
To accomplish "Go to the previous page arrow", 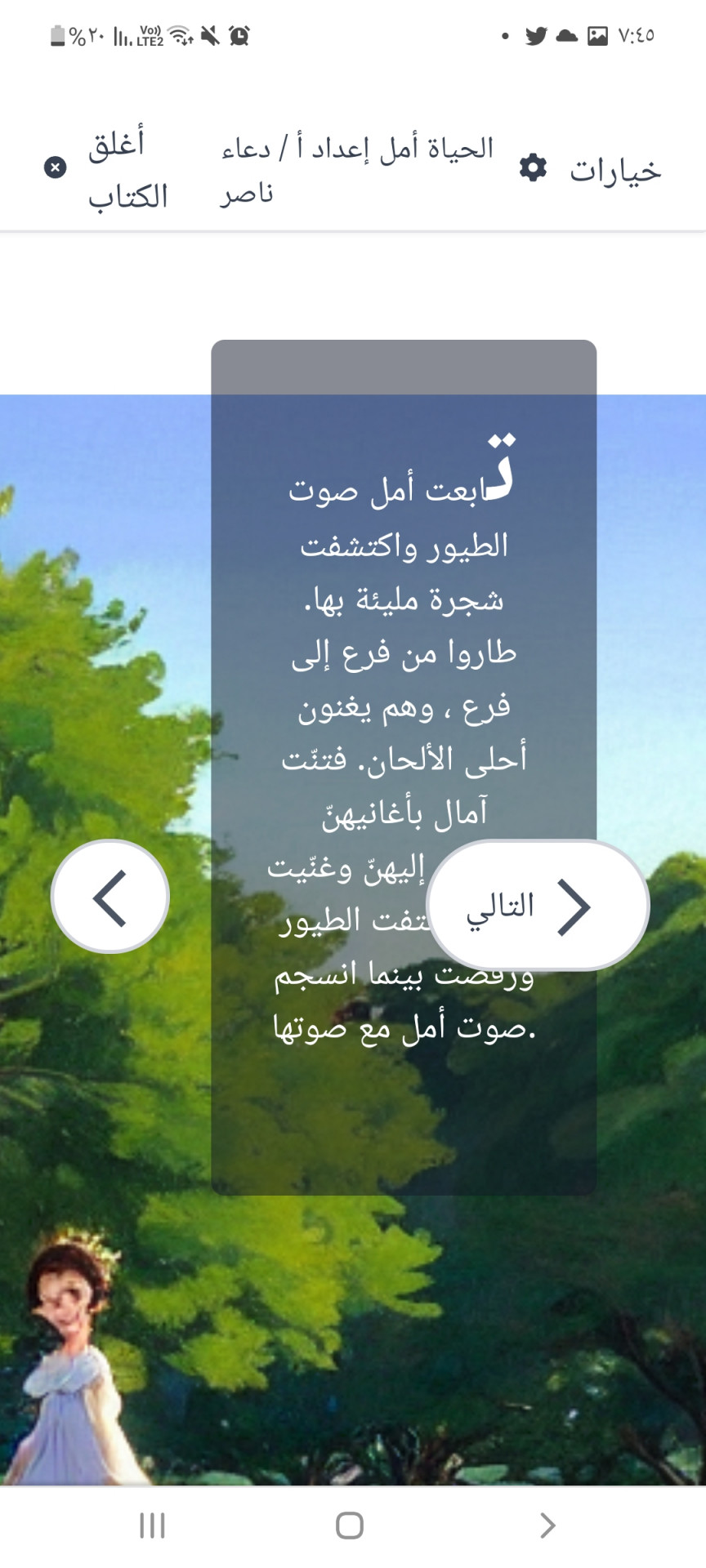I will coord(110,897).
